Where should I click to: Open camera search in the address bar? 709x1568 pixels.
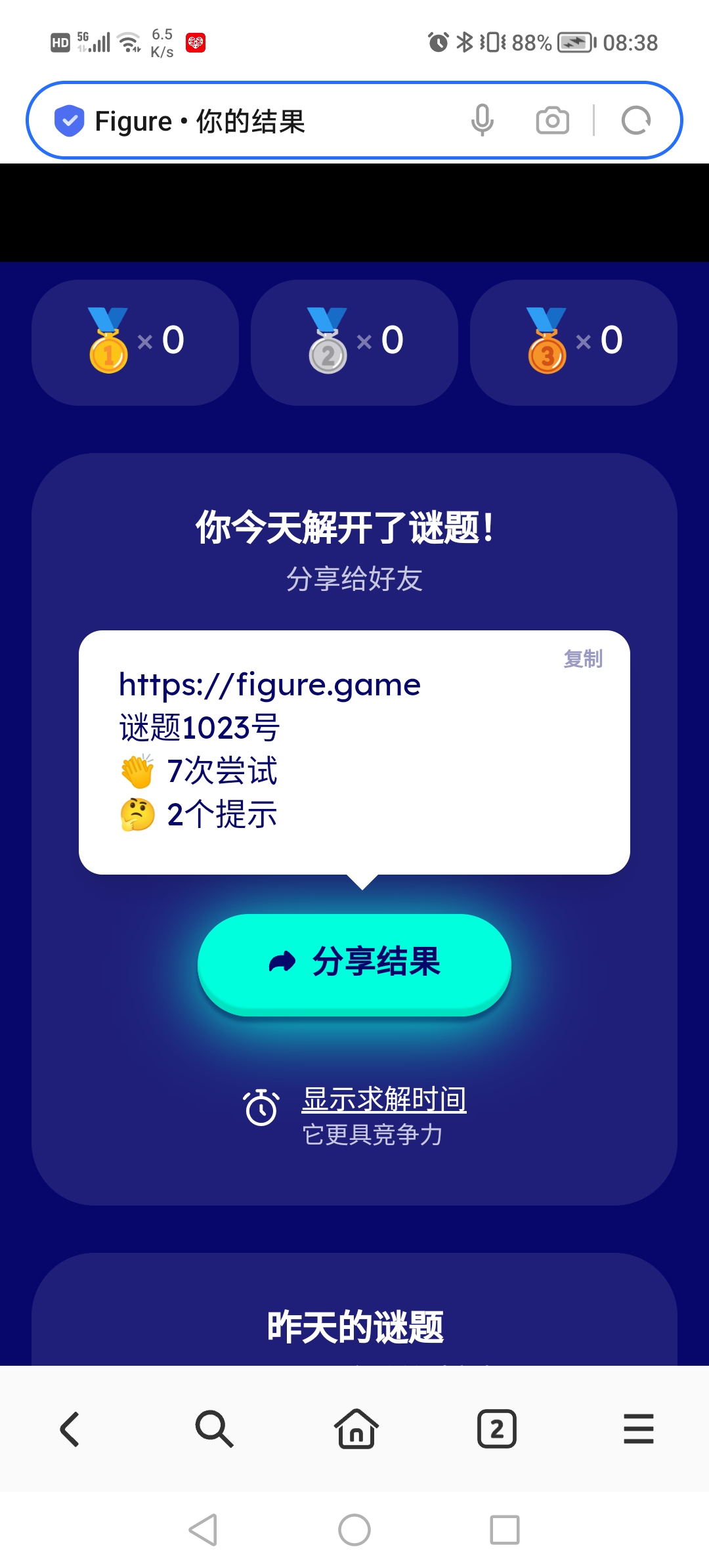[552, 121]
